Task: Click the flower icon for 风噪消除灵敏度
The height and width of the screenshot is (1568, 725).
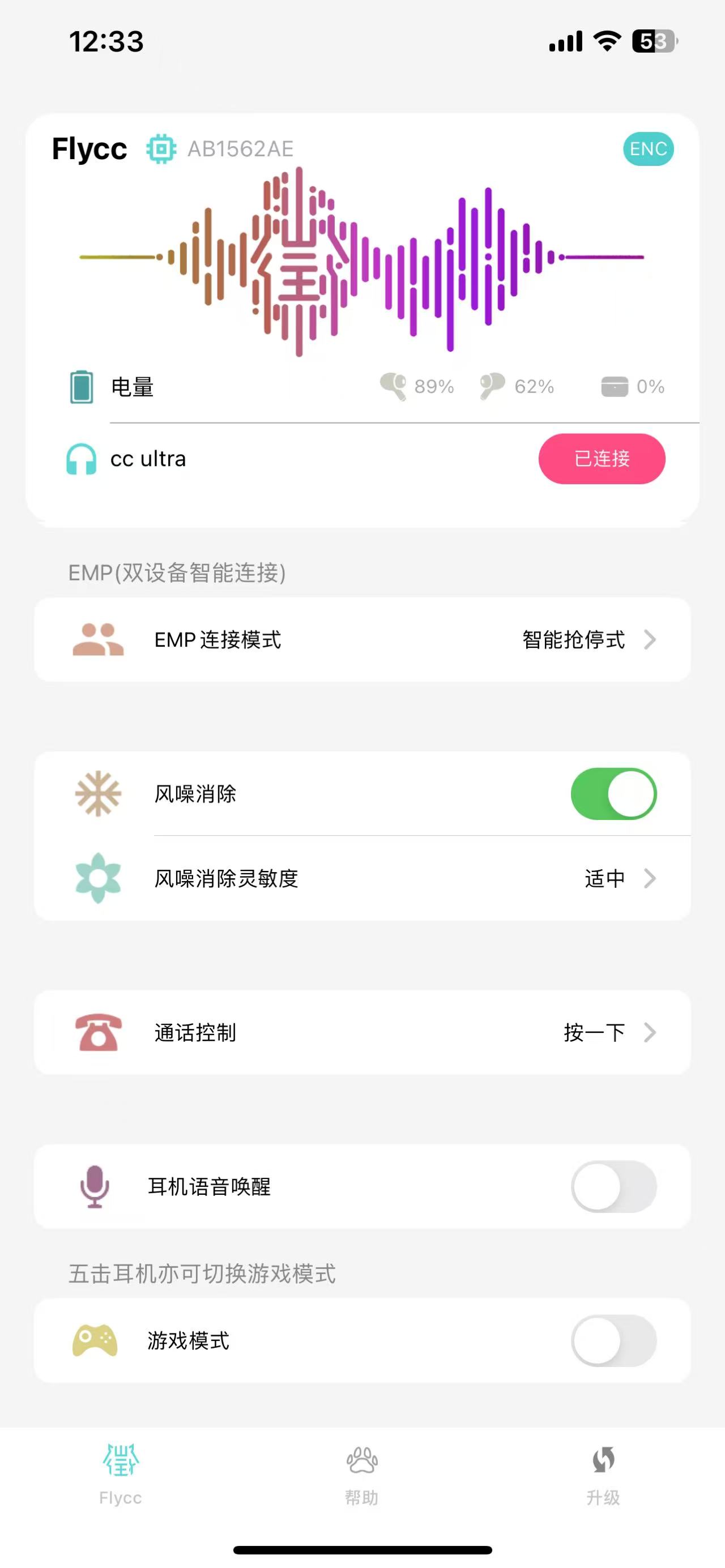Action: click(97, 878)
